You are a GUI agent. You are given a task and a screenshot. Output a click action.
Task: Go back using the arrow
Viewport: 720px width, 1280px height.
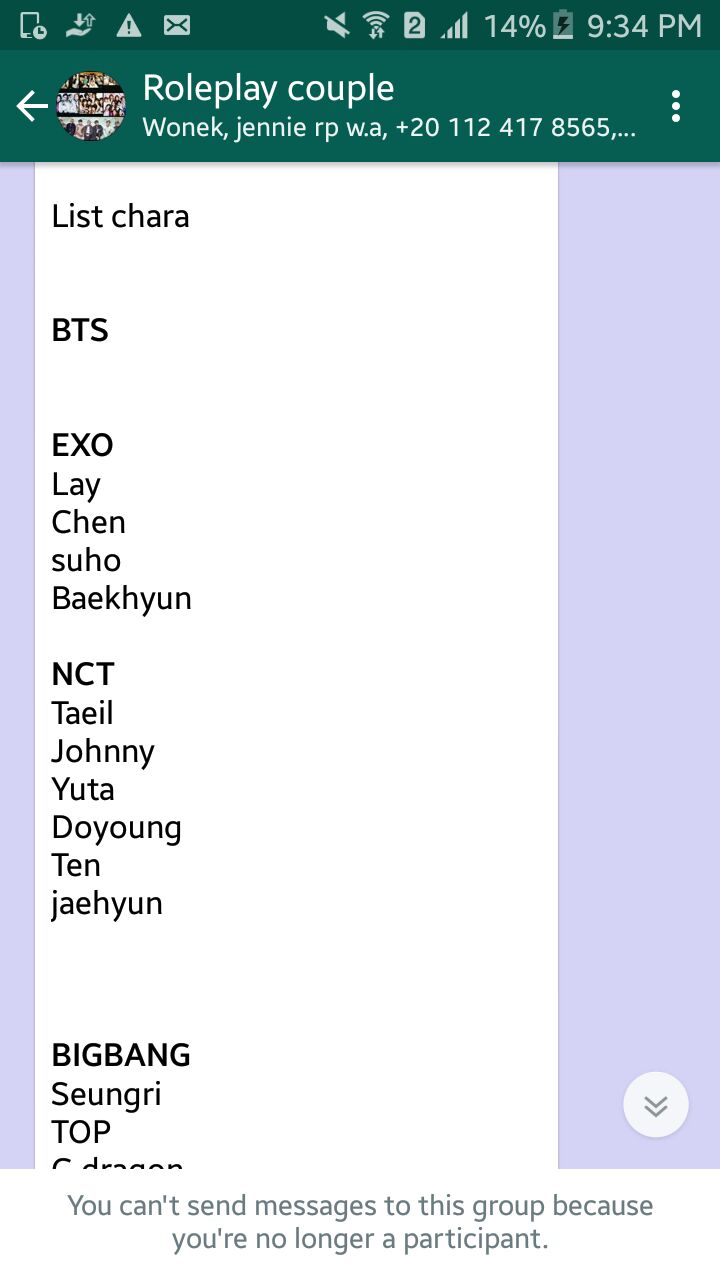point(31,106)
